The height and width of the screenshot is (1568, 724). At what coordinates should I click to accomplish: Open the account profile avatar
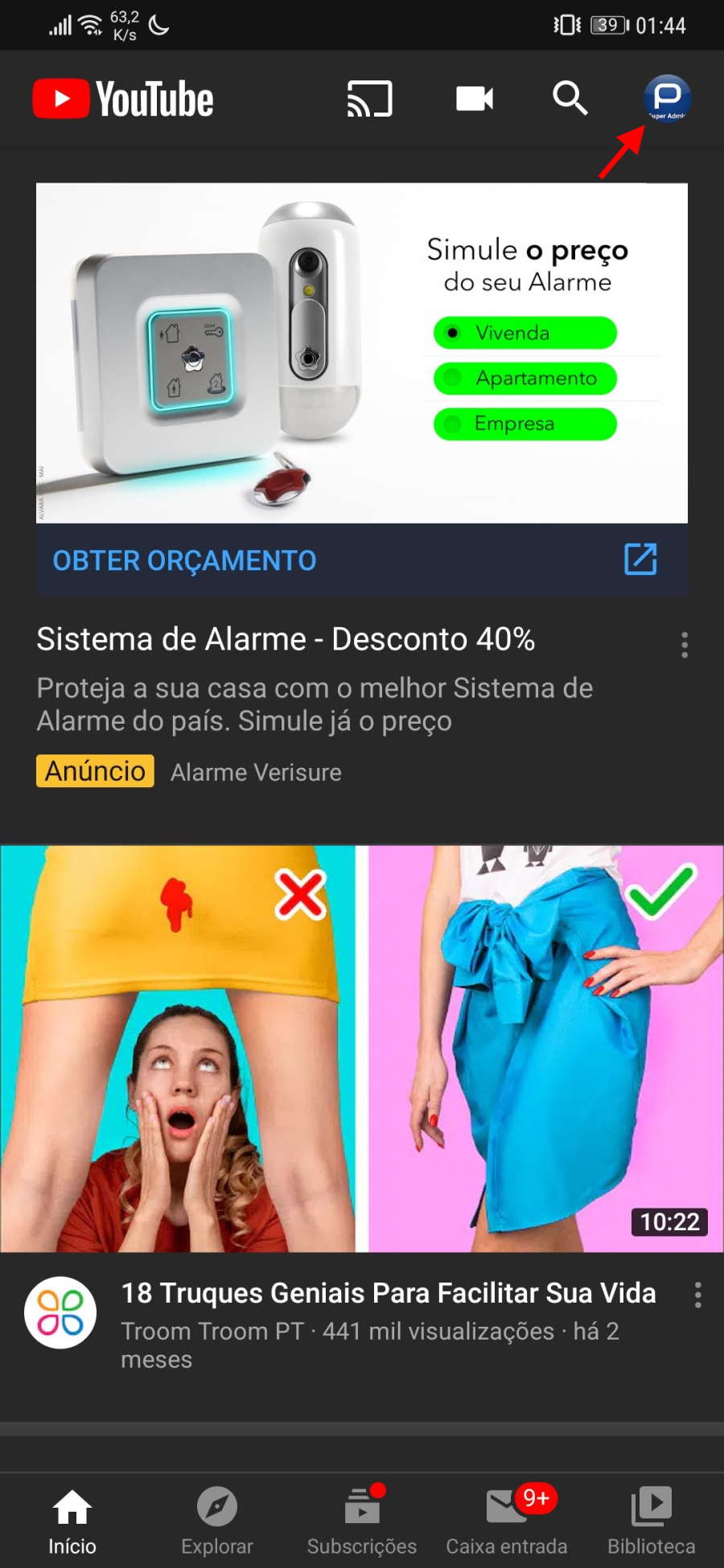click(667, 98)
